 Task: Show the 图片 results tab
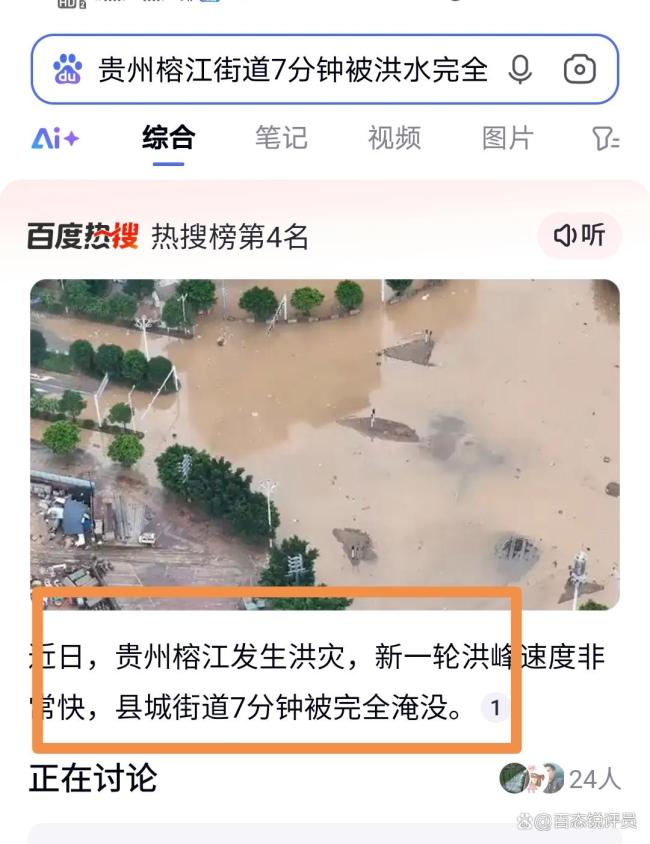[x=507, y=138]
